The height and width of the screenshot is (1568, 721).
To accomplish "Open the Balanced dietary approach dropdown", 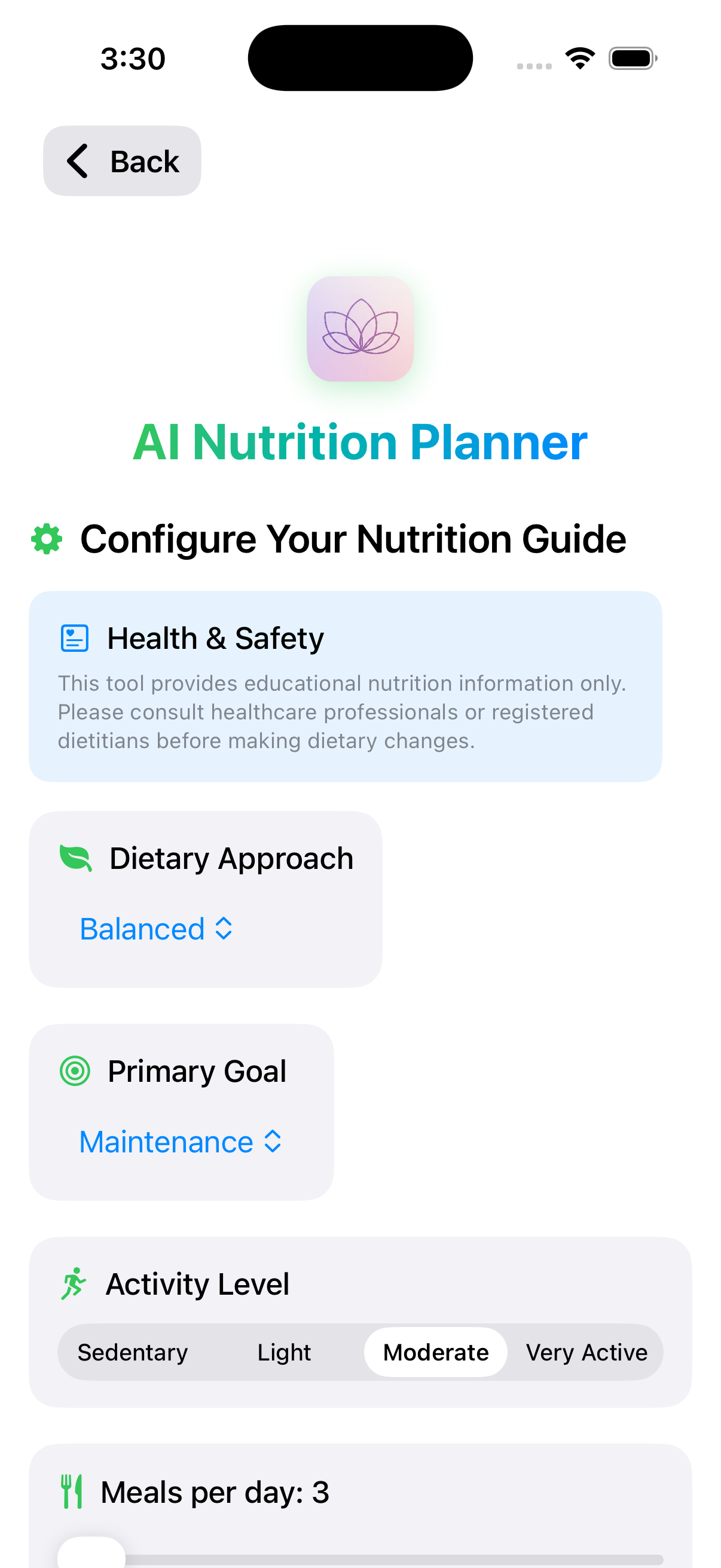I will click(157, 929).
